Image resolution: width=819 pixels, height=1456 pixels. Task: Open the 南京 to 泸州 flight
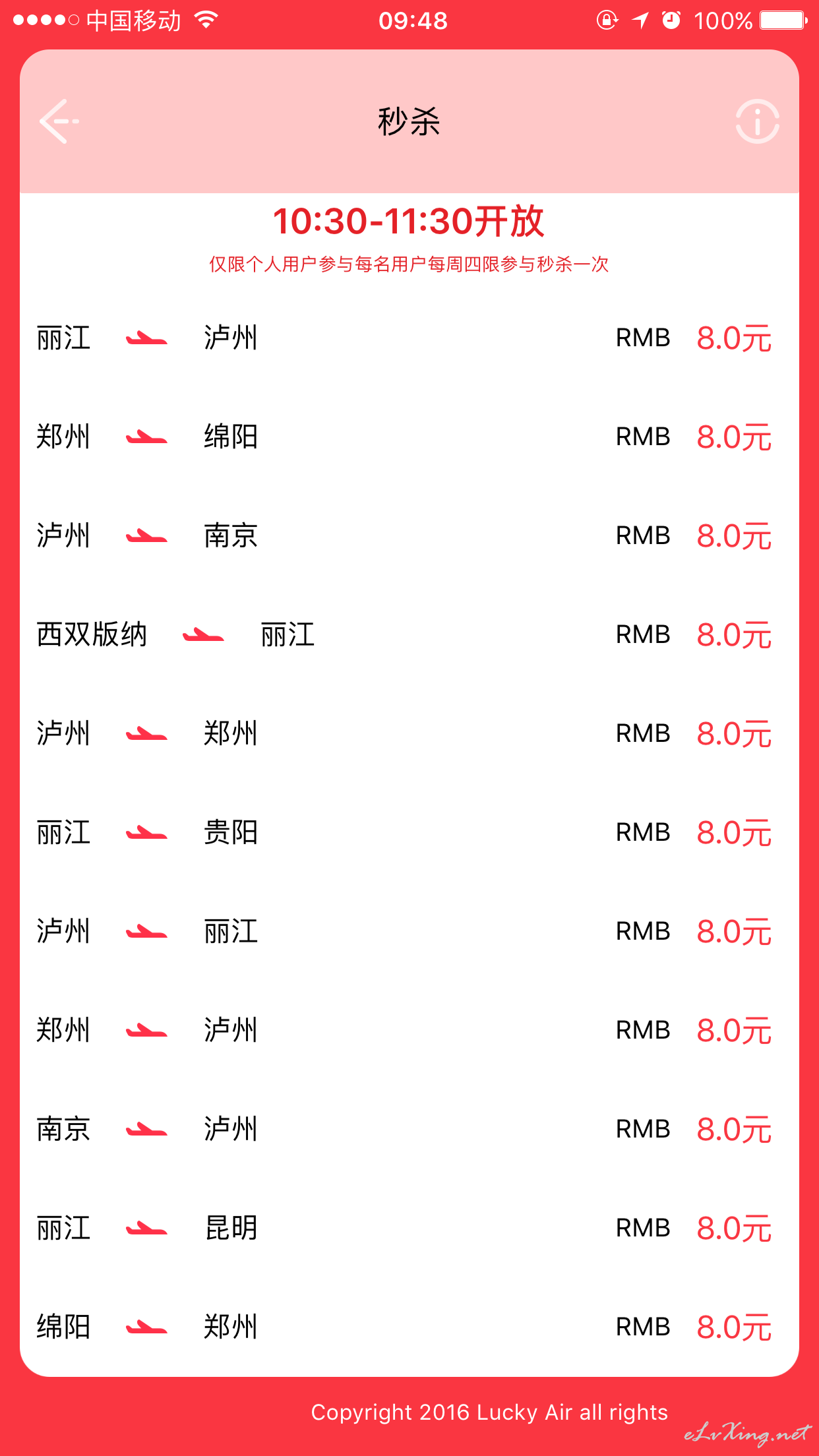click(409, 1130)
